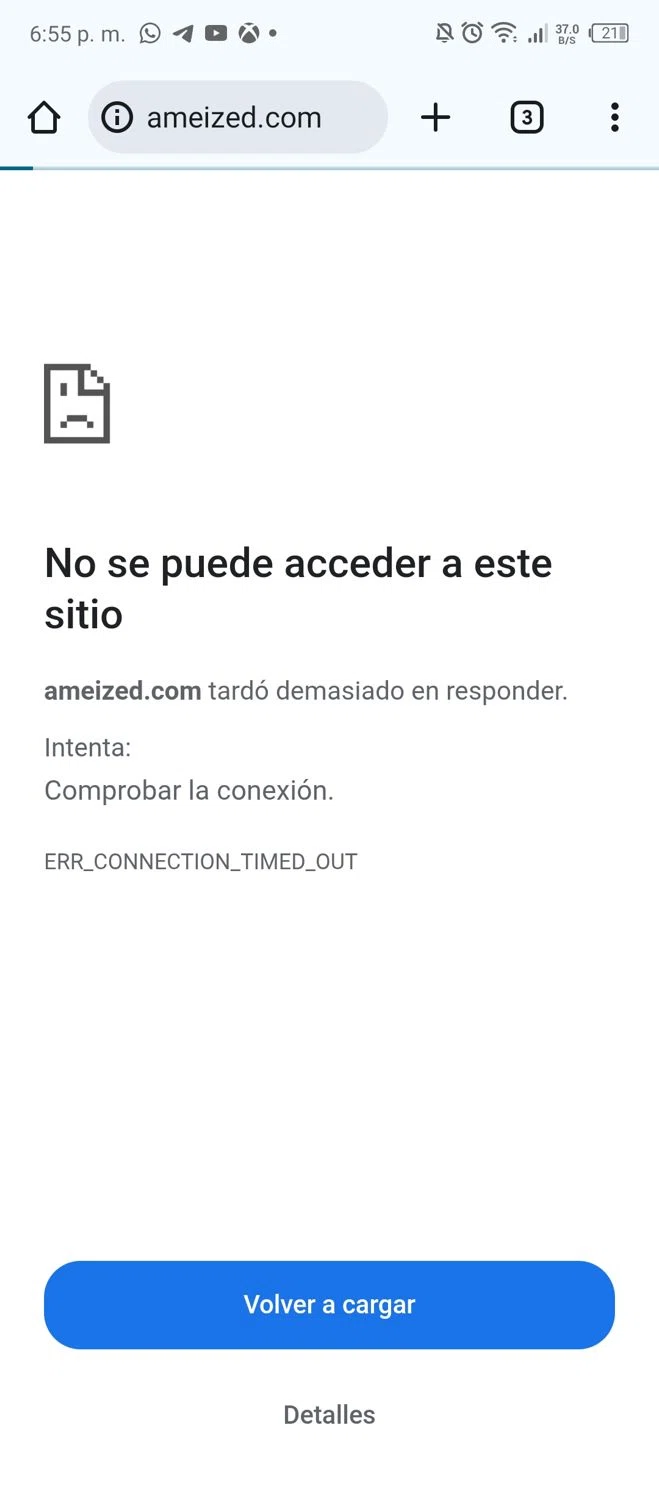Tap Volver a cargar to reload

coord(329,1305)
